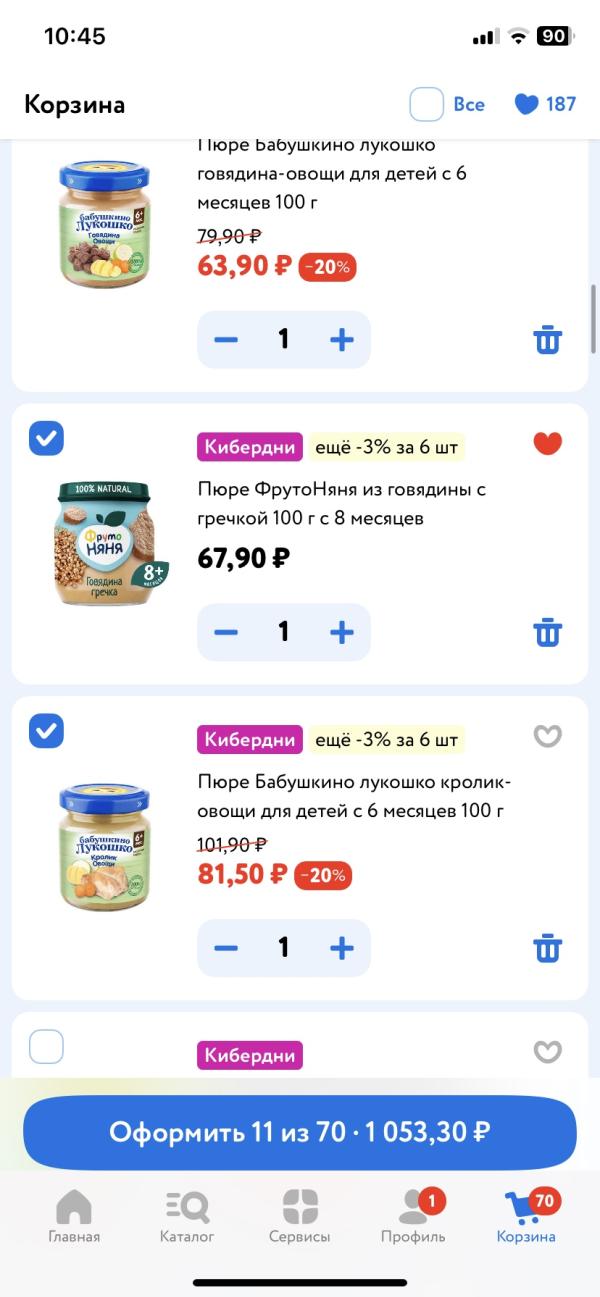Image resolution: width=600 pixels, height=1297 pixels.
Task: Increase quantity of говядина-овощи puree
Action: [342, 340]
